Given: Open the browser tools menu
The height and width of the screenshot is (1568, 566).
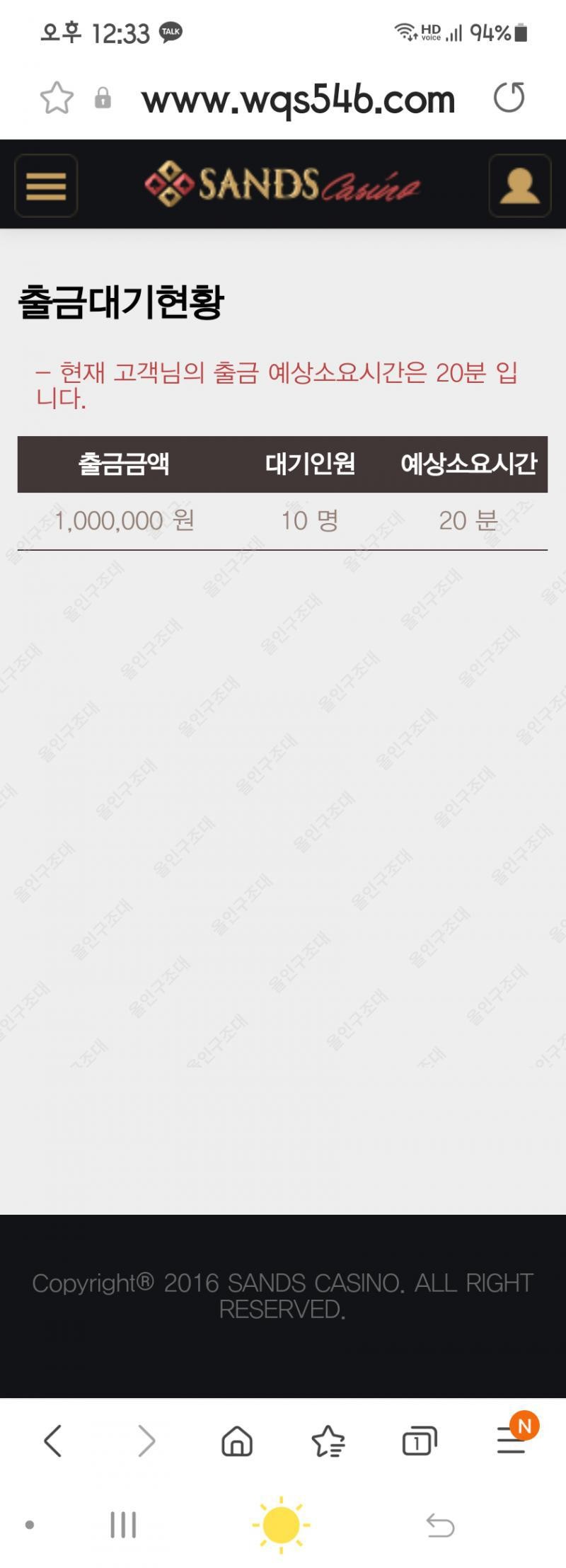Looking at the screenshot, I should [512, 1441].
